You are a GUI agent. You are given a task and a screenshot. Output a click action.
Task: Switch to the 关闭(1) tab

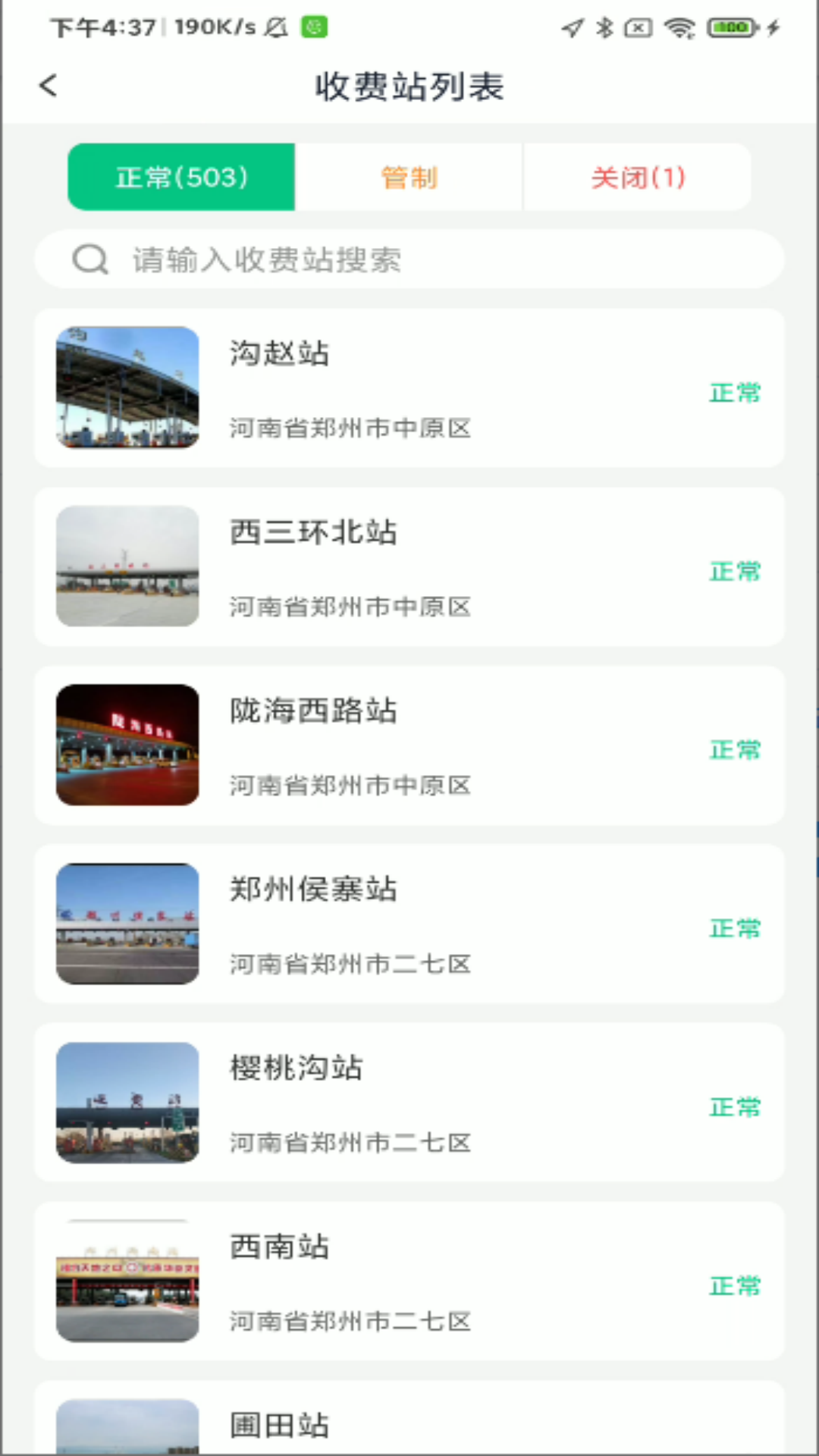coord(637,177)
